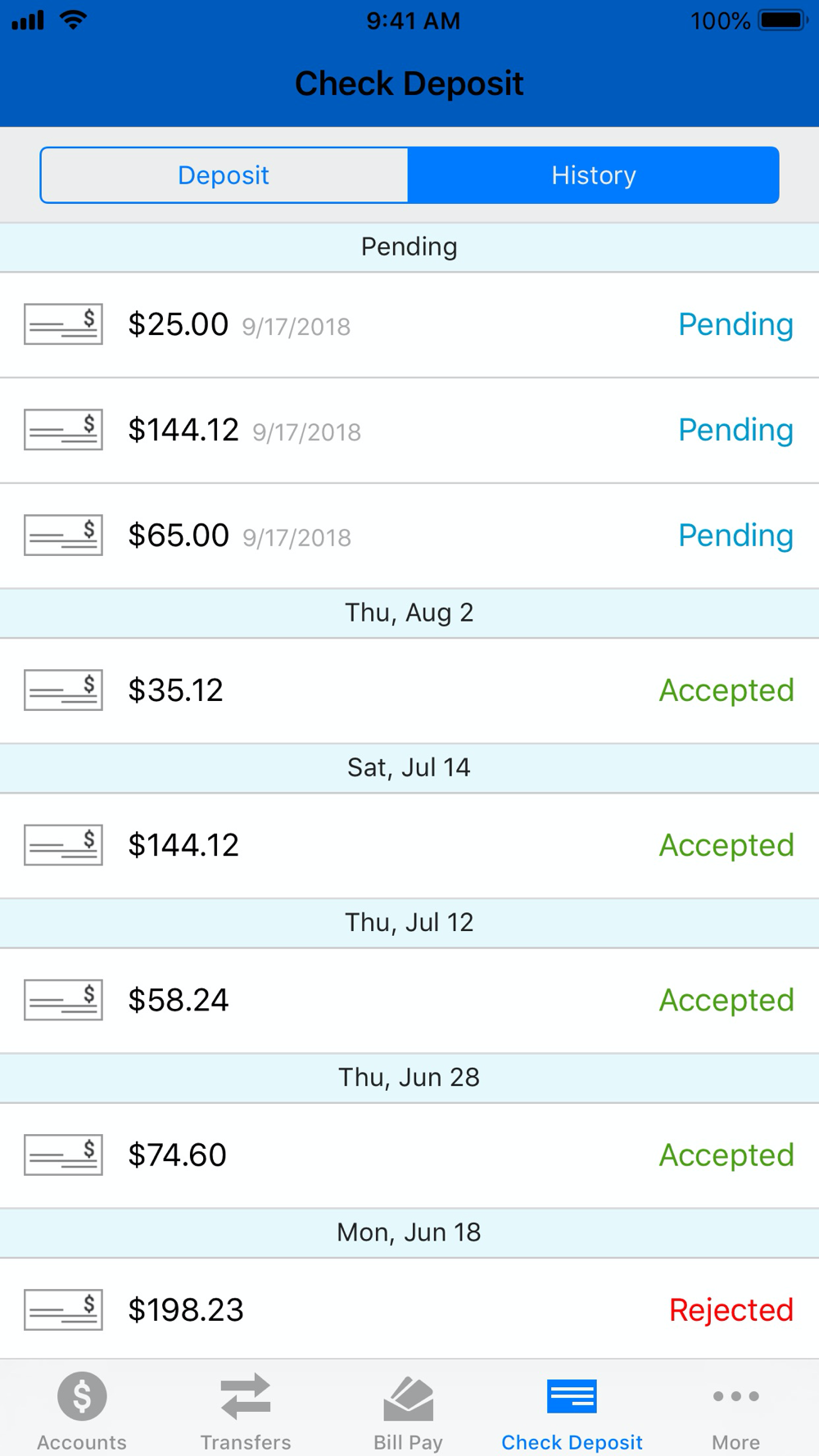The width and height of the screenshot is (819, 1456).
Task: Tap the Check Deposit tab
Action: (x=572, y=1410)
